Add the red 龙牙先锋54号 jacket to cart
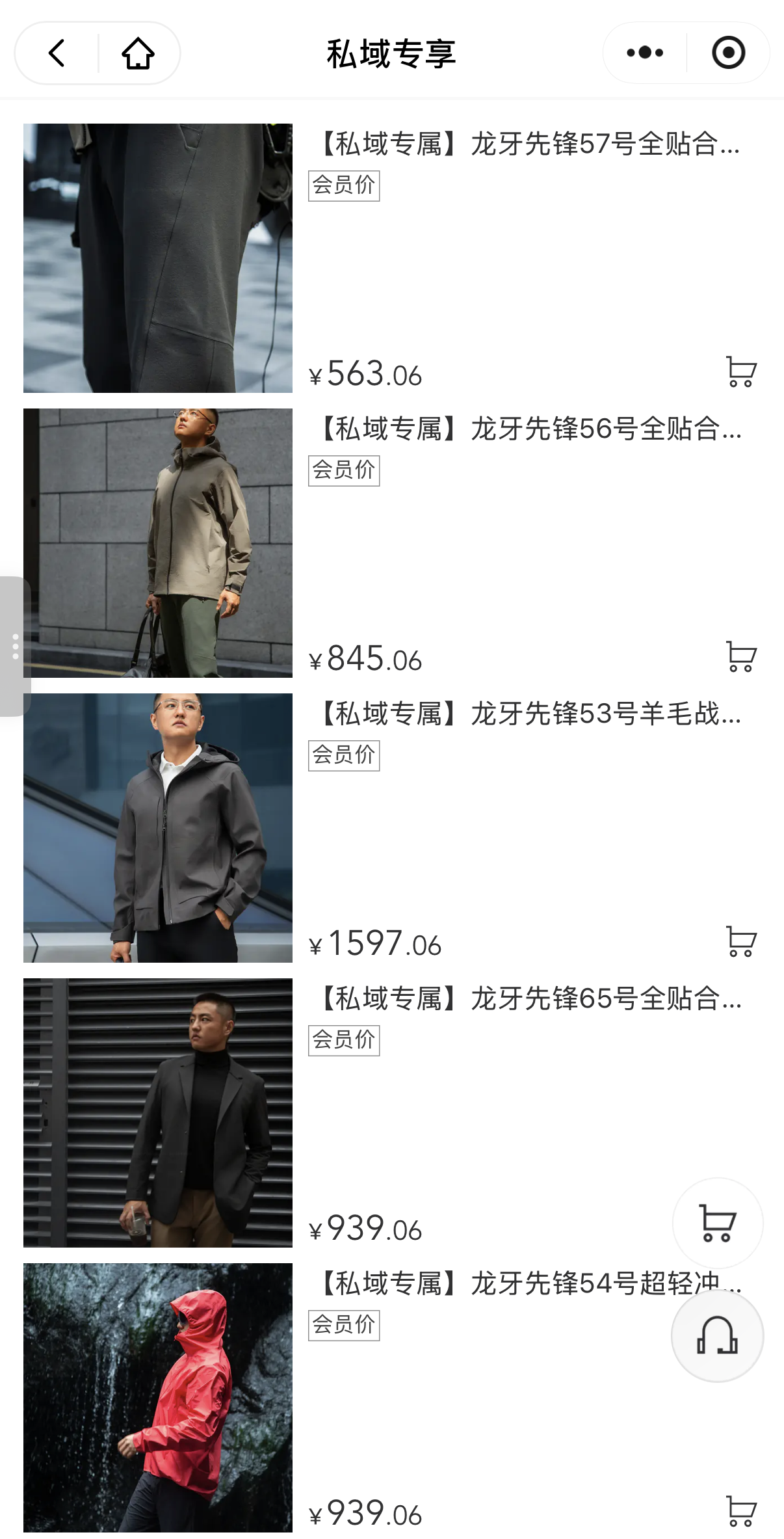 tap(740, 1511)
